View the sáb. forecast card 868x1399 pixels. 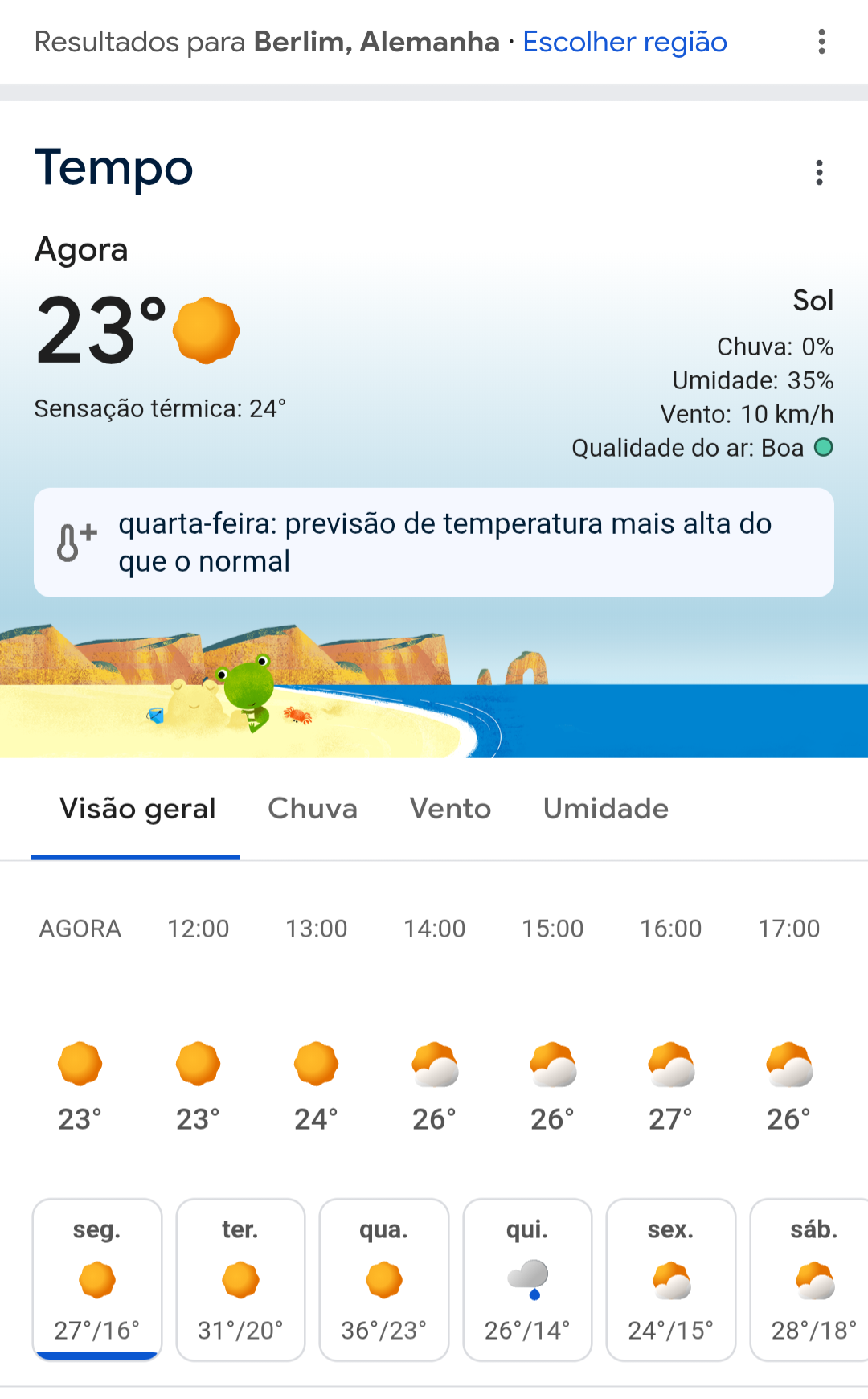pos(810,1280)
